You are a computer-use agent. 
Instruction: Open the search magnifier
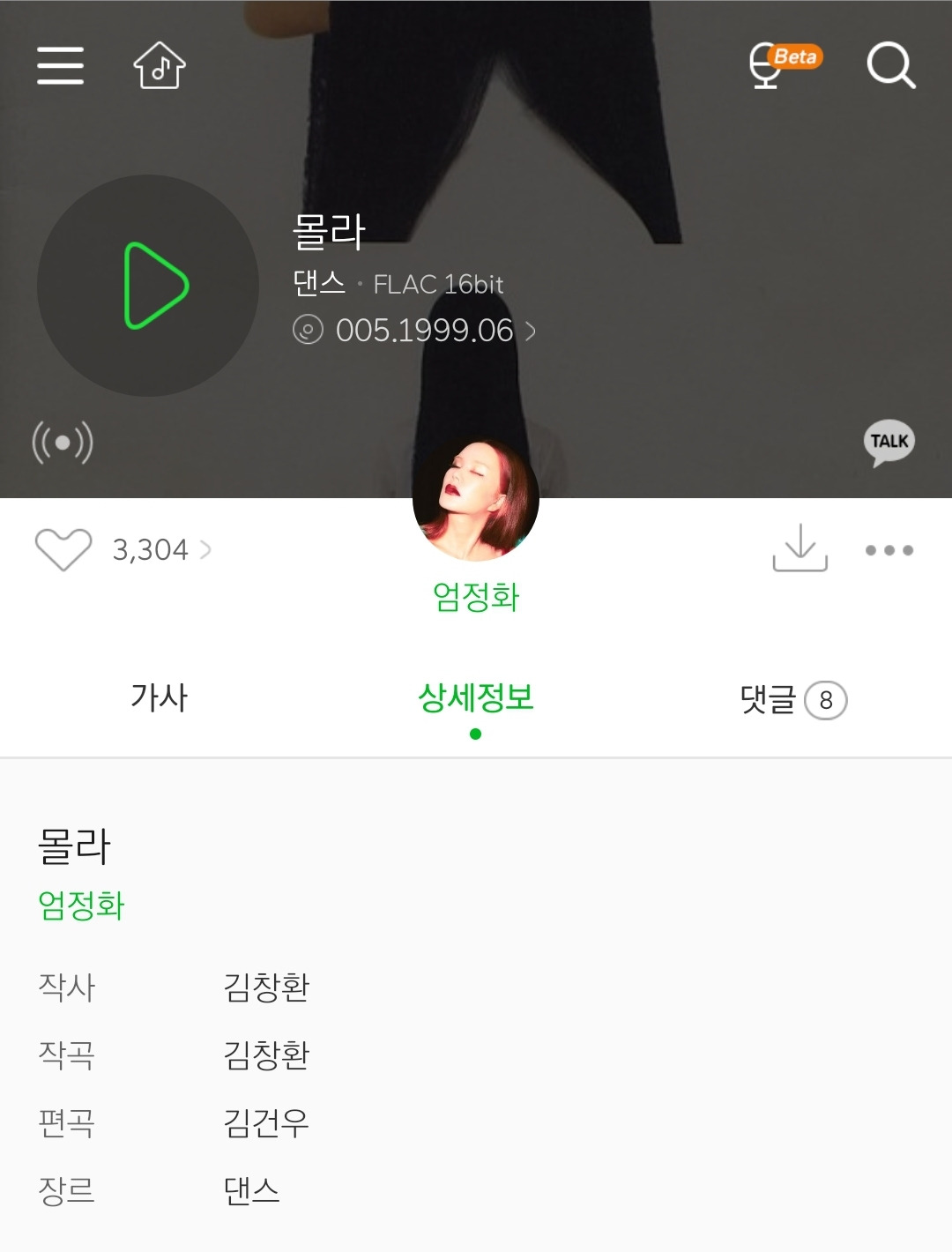point(891,66)
